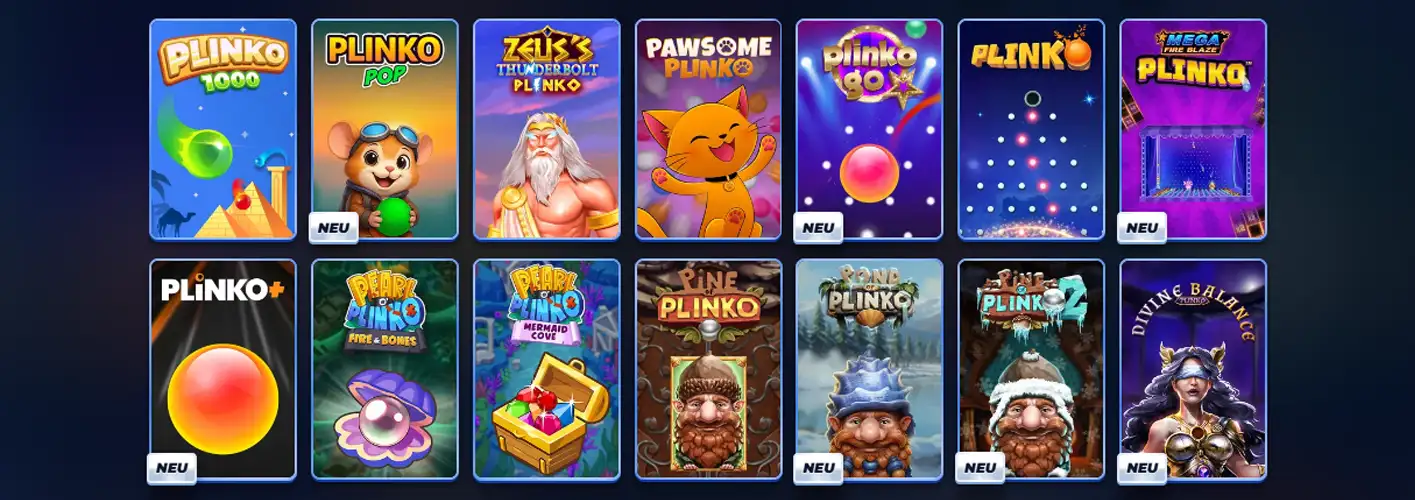Launch Plinko Pop with the mouse

[385, 130]
